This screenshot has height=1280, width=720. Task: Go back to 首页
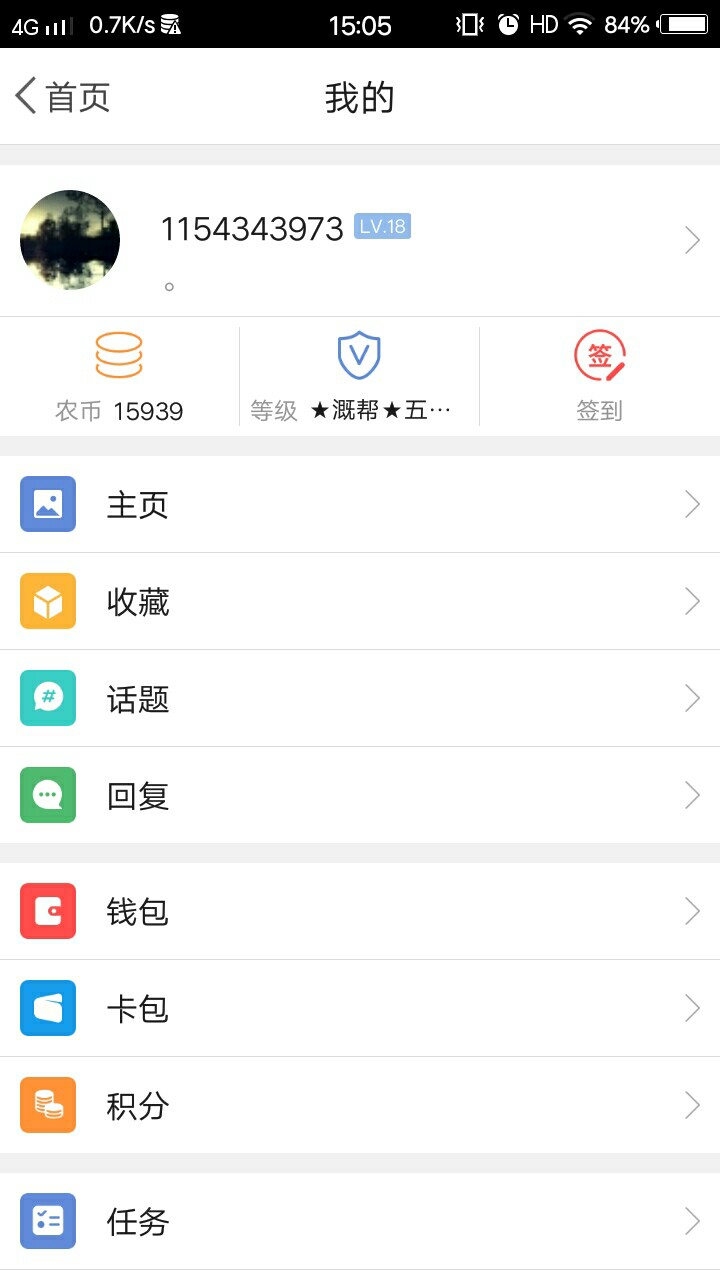[62, 97]
